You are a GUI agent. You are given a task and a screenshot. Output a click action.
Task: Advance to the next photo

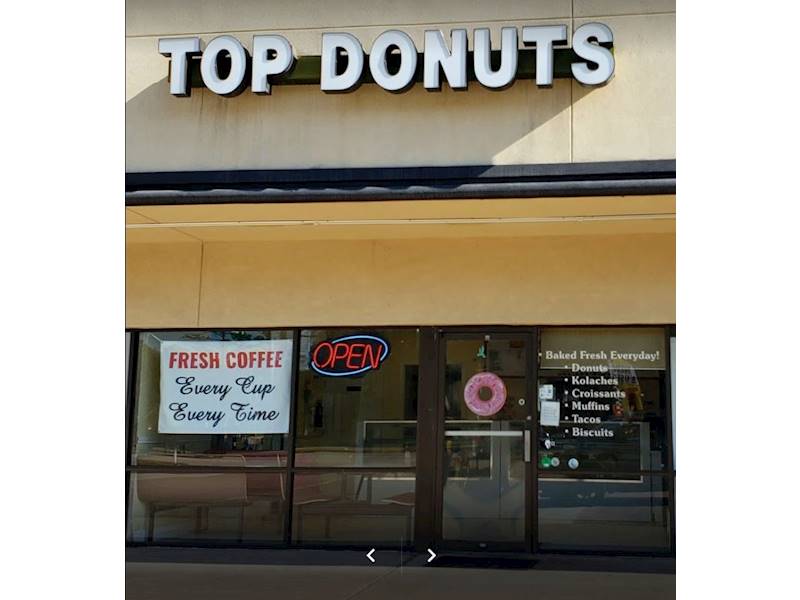(x=431, y=555)
